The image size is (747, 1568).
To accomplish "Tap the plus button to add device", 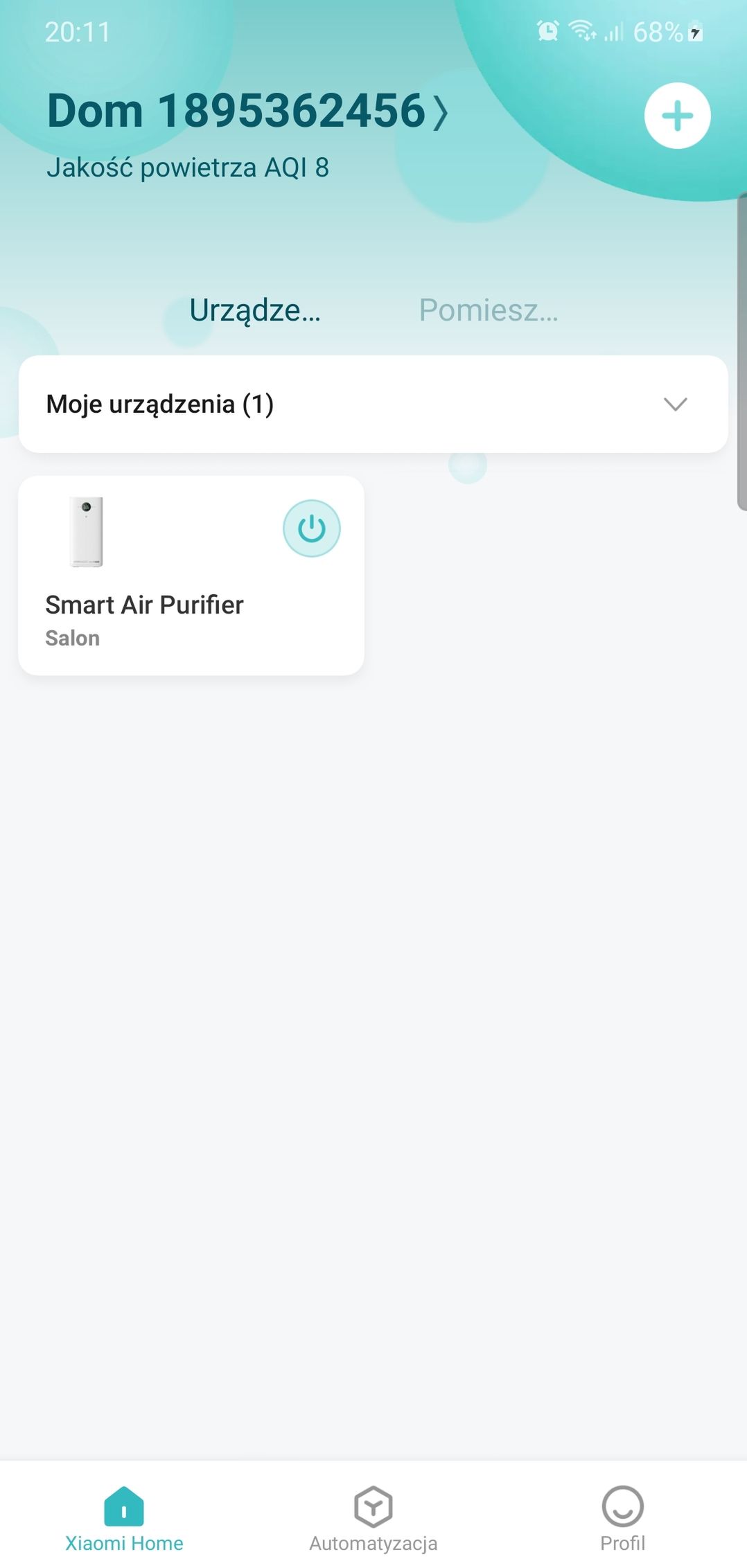I will pos(677,116).
